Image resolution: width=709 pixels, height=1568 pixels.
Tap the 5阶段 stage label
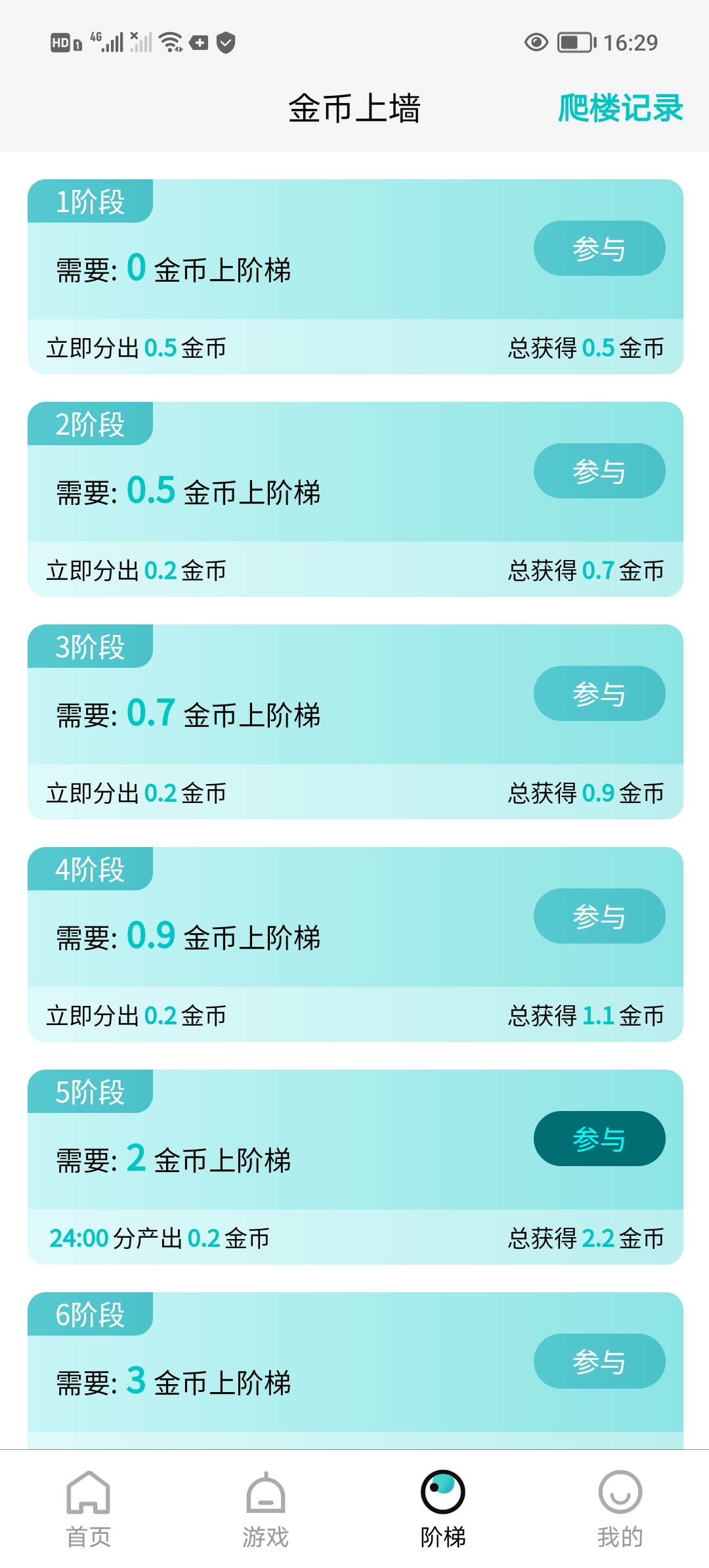90,1091
